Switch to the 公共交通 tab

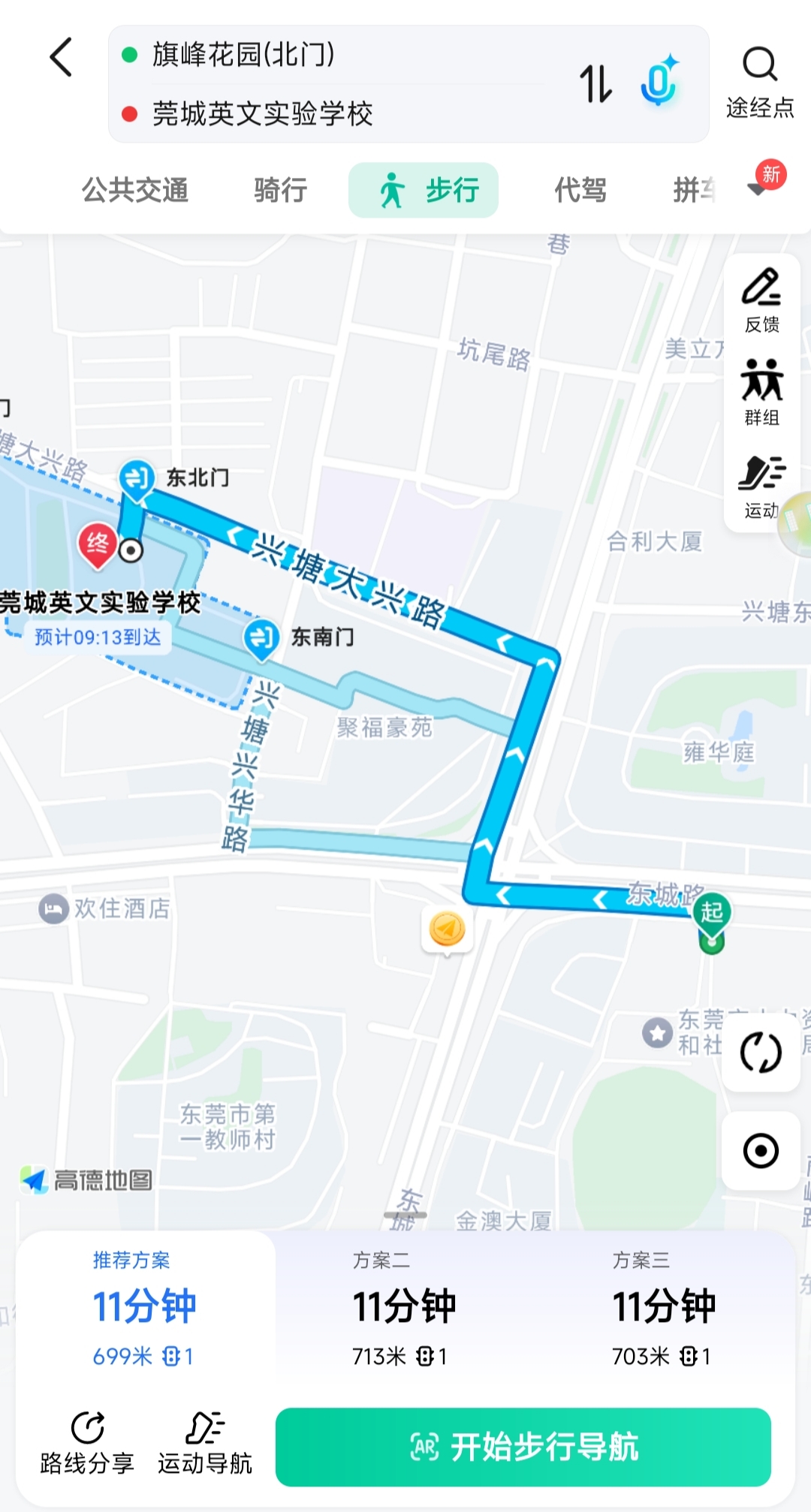(135, 190)
